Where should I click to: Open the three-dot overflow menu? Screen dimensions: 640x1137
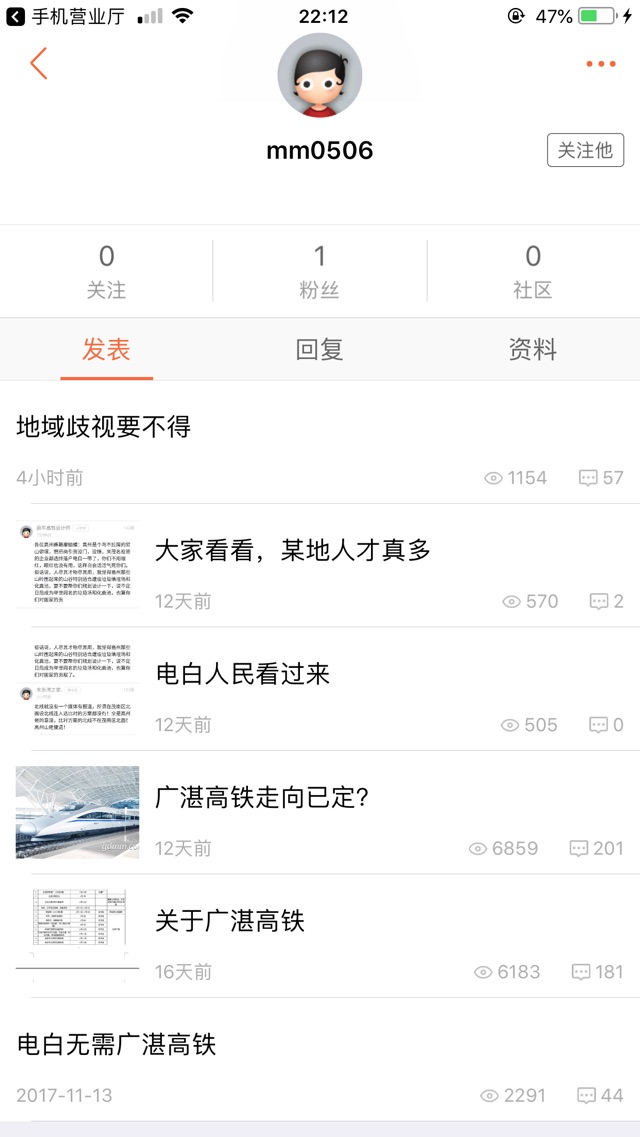click(x=601, y=64)
